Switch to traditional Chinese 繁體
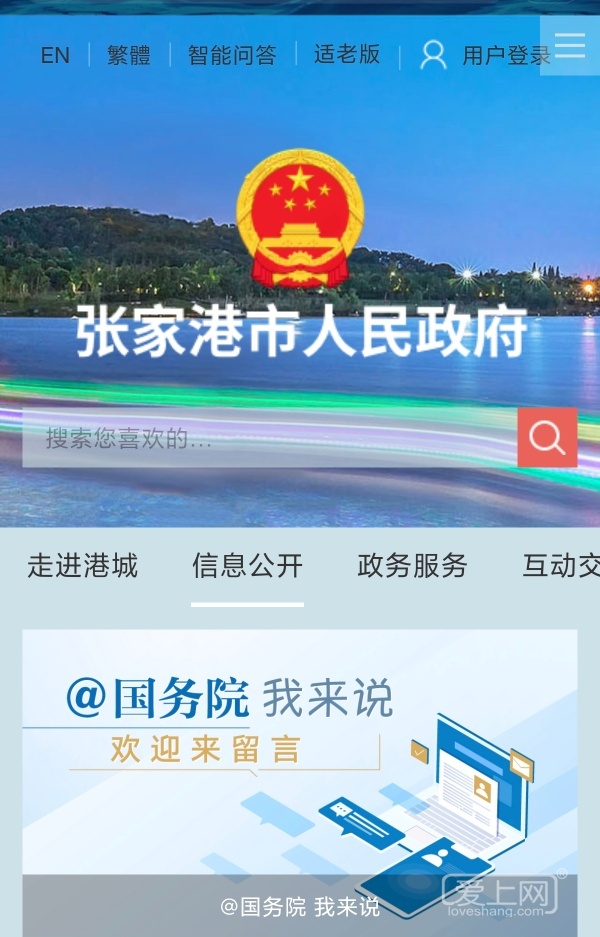Viewport: 600px width, 937px height. click(x=129, y=55)
